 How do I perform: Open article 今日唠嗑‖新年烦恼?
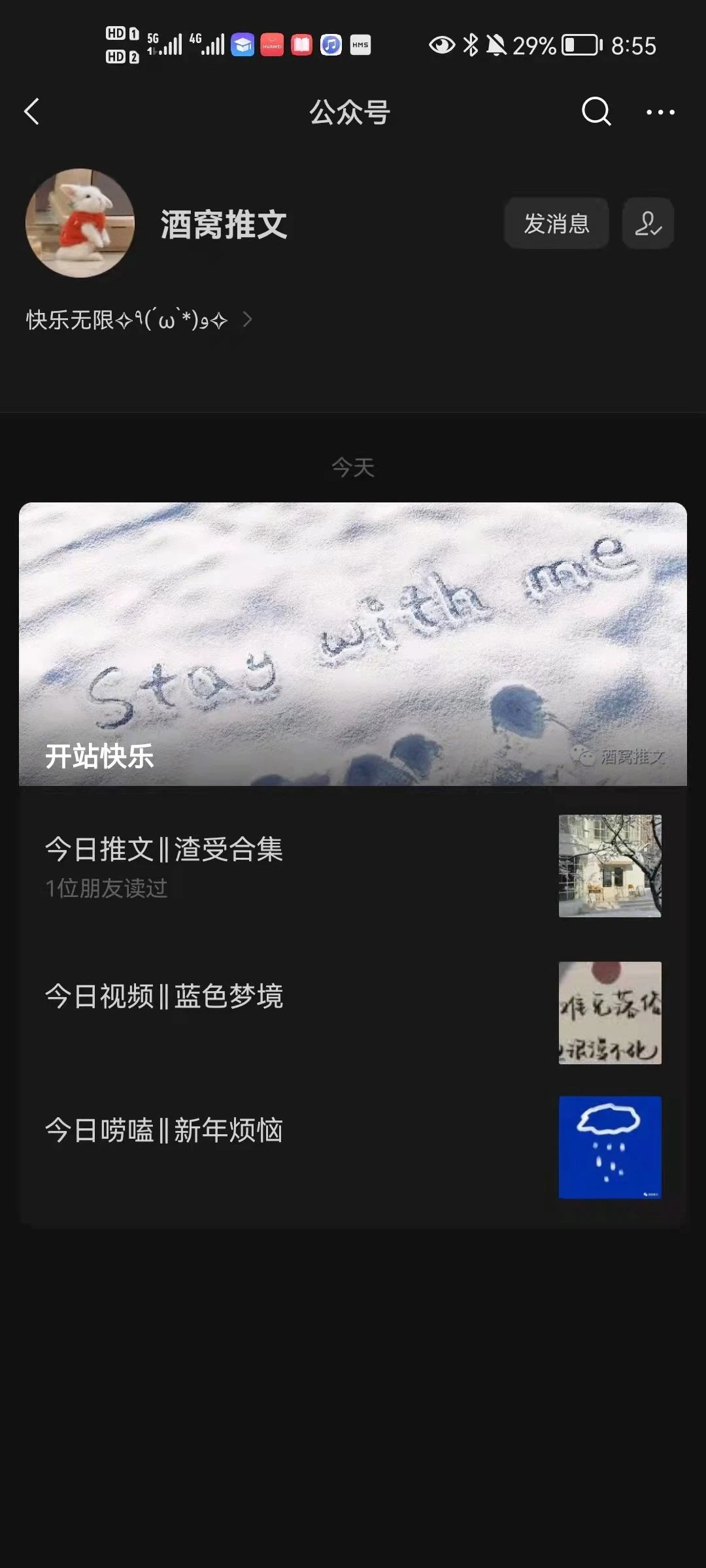point(353,1147)
